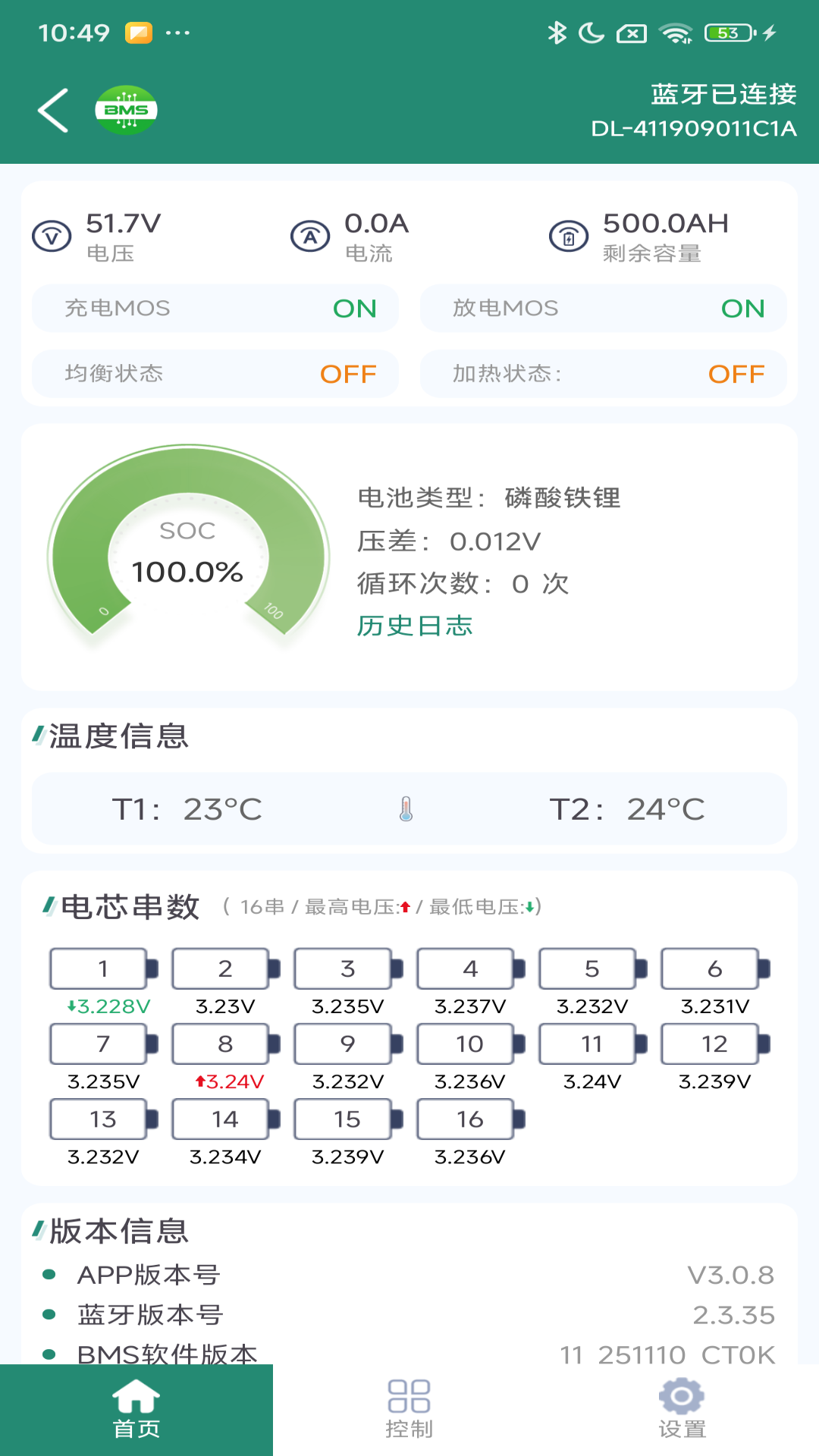Tap the current (A) gauge icon beside 0.0A

coord(309,236)
